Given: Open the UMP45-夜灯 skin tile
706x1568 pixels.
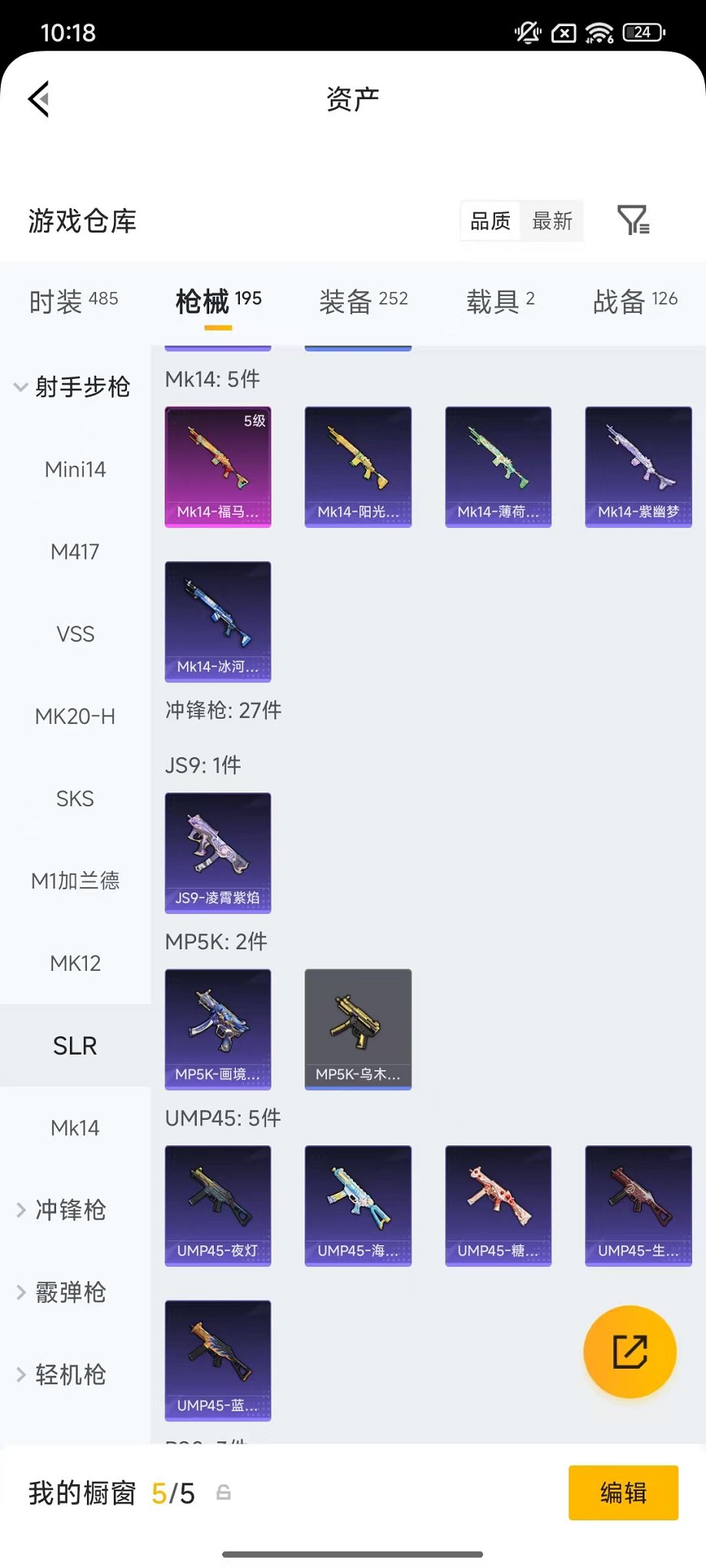Looking at the screenshot, I should coord(218,1205).
